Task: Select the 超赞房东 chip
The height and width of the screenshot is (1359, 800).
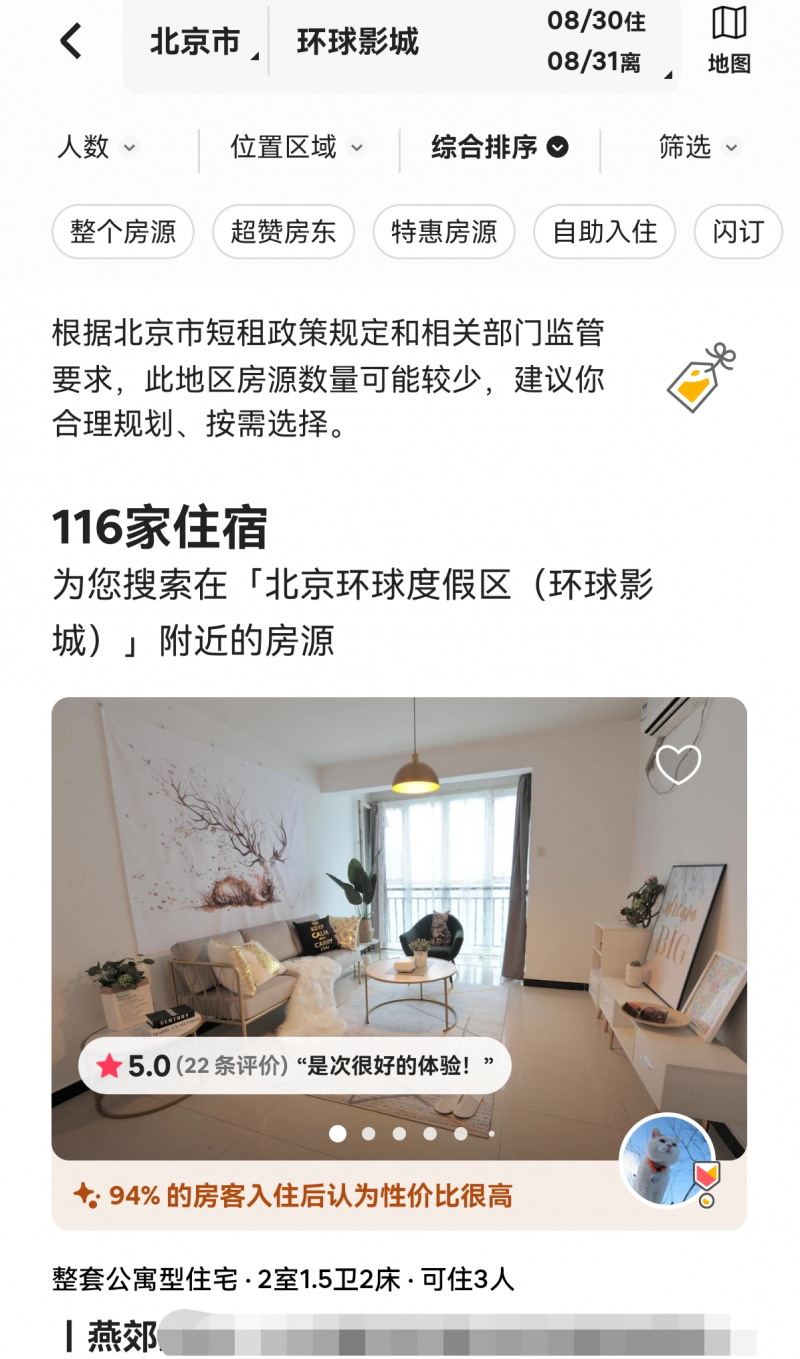Action: click(284, 232)
